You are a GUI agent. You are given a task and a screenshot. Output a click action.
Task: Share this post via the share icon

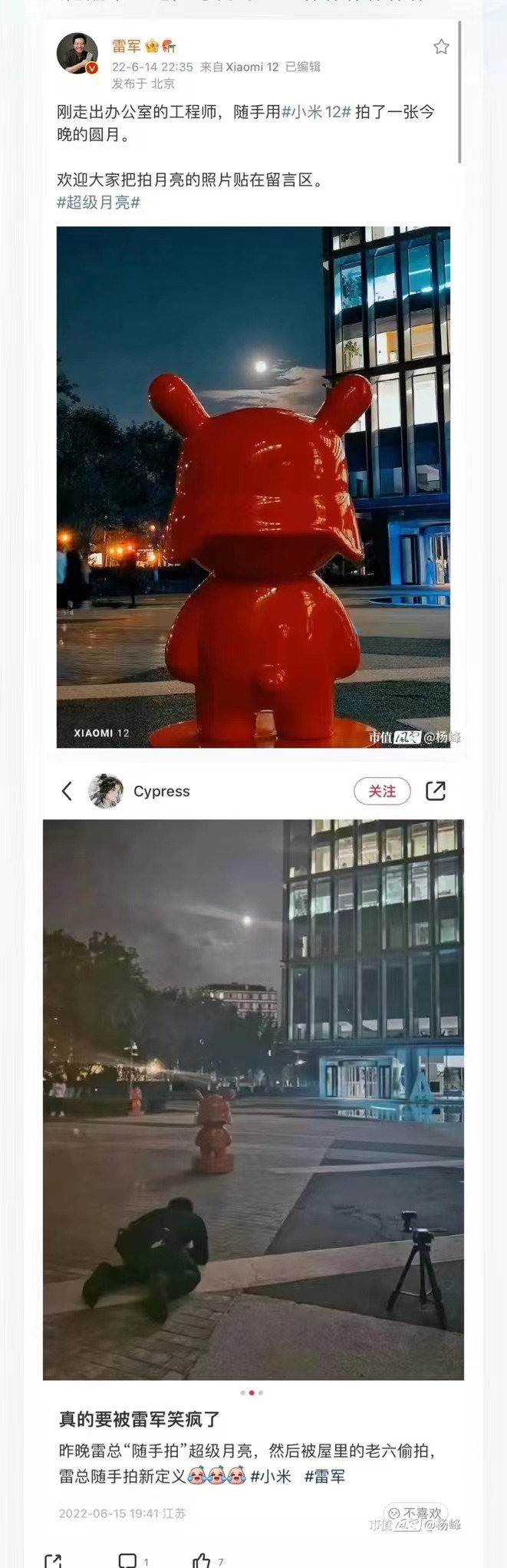coord(53,1560)
